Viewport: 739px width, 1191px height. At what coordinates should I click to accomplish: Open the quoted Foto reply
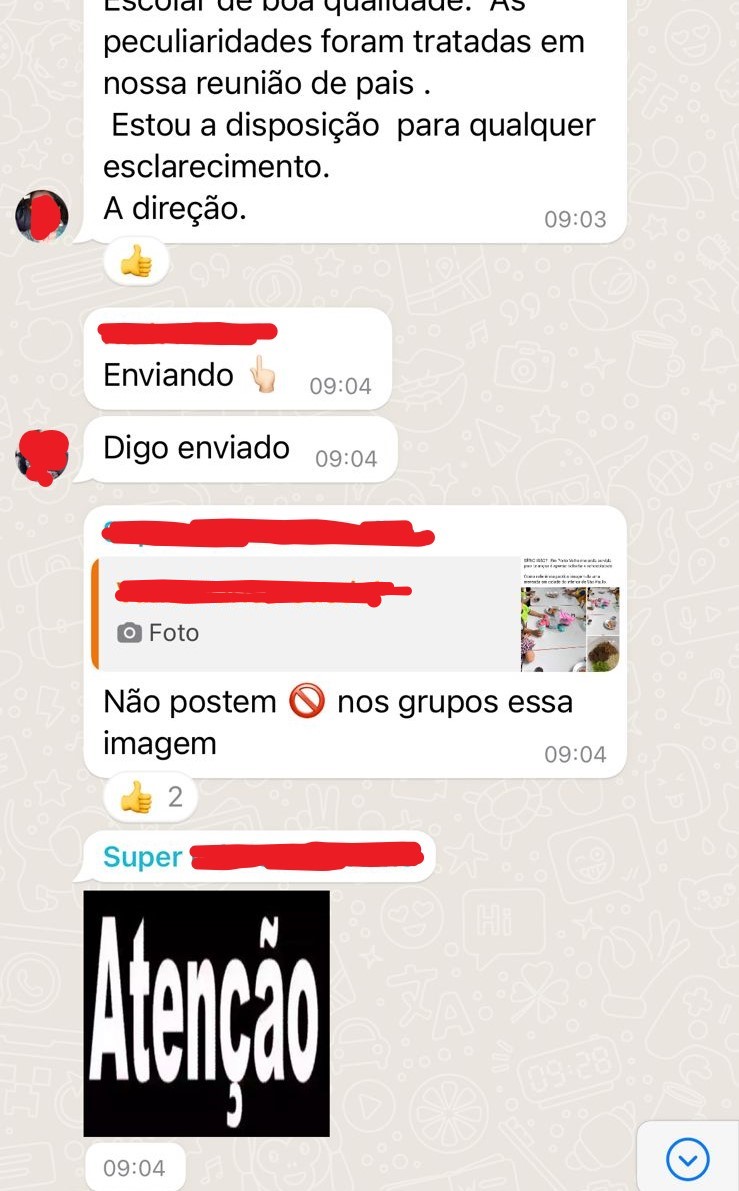[355, 613]
